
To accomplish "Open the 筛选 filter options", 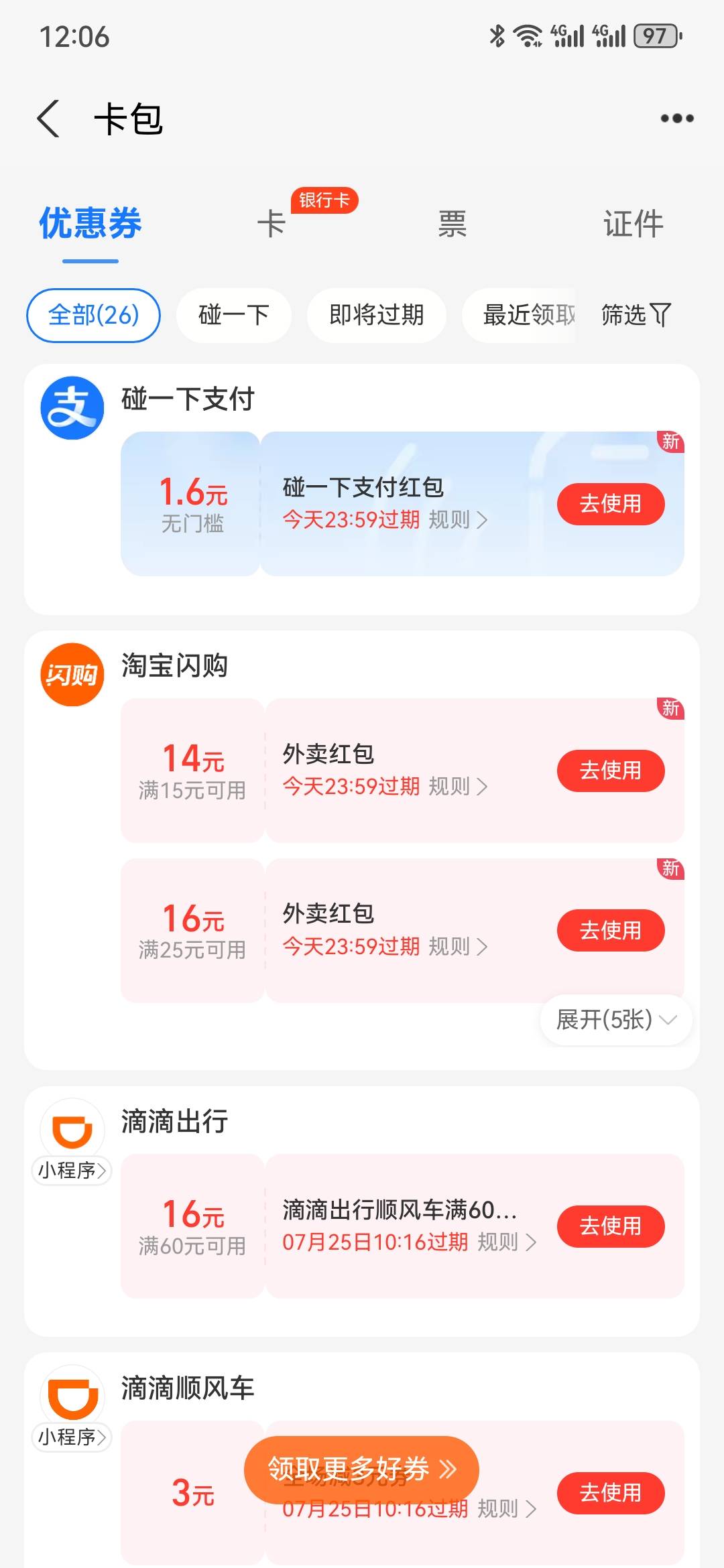I will pos(636,315).
